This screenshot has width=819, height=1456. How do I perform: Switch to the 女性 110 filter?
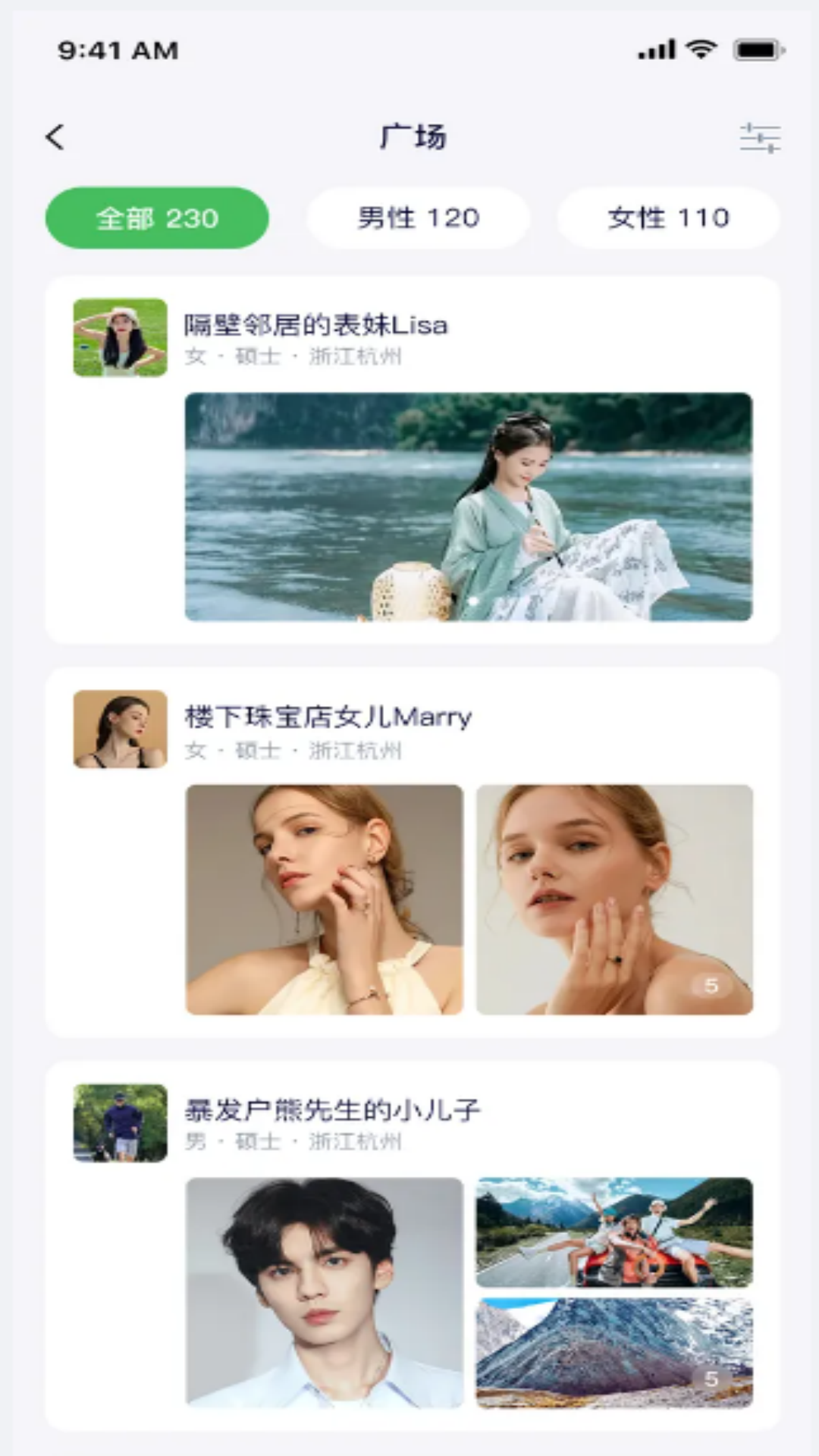coord(668,218)
